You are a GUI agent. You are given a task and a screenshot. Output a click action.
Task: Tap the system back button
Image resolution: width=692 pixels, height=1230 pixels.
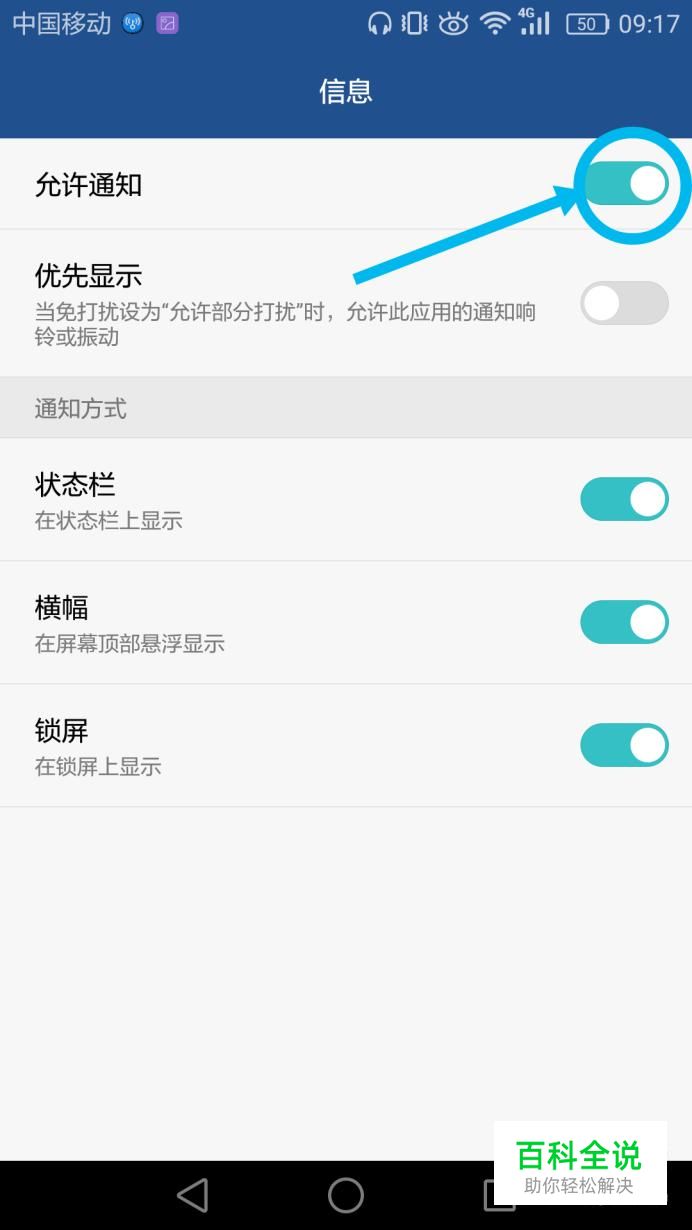coord(192,1195)
